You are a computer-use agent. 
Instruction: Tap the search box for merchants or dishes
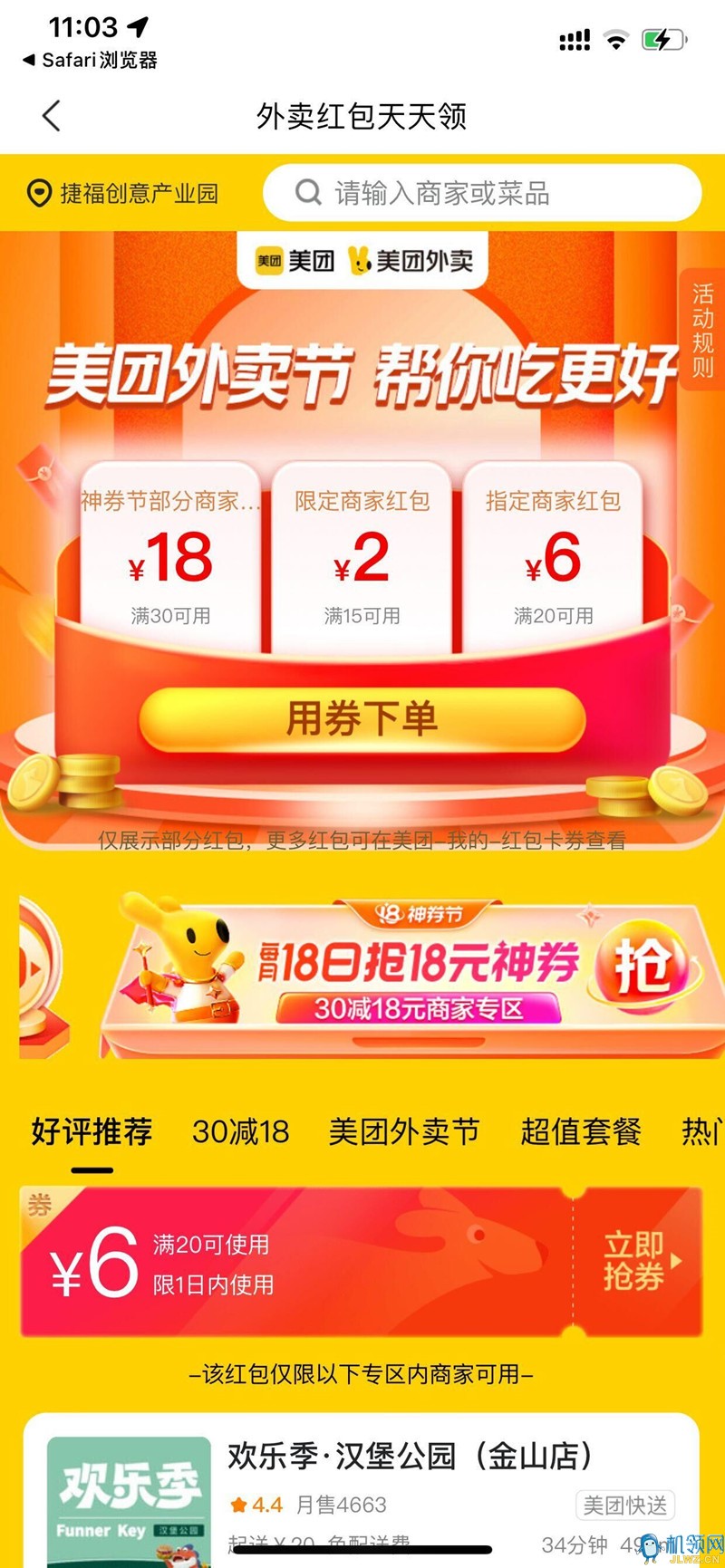[482, 193]
